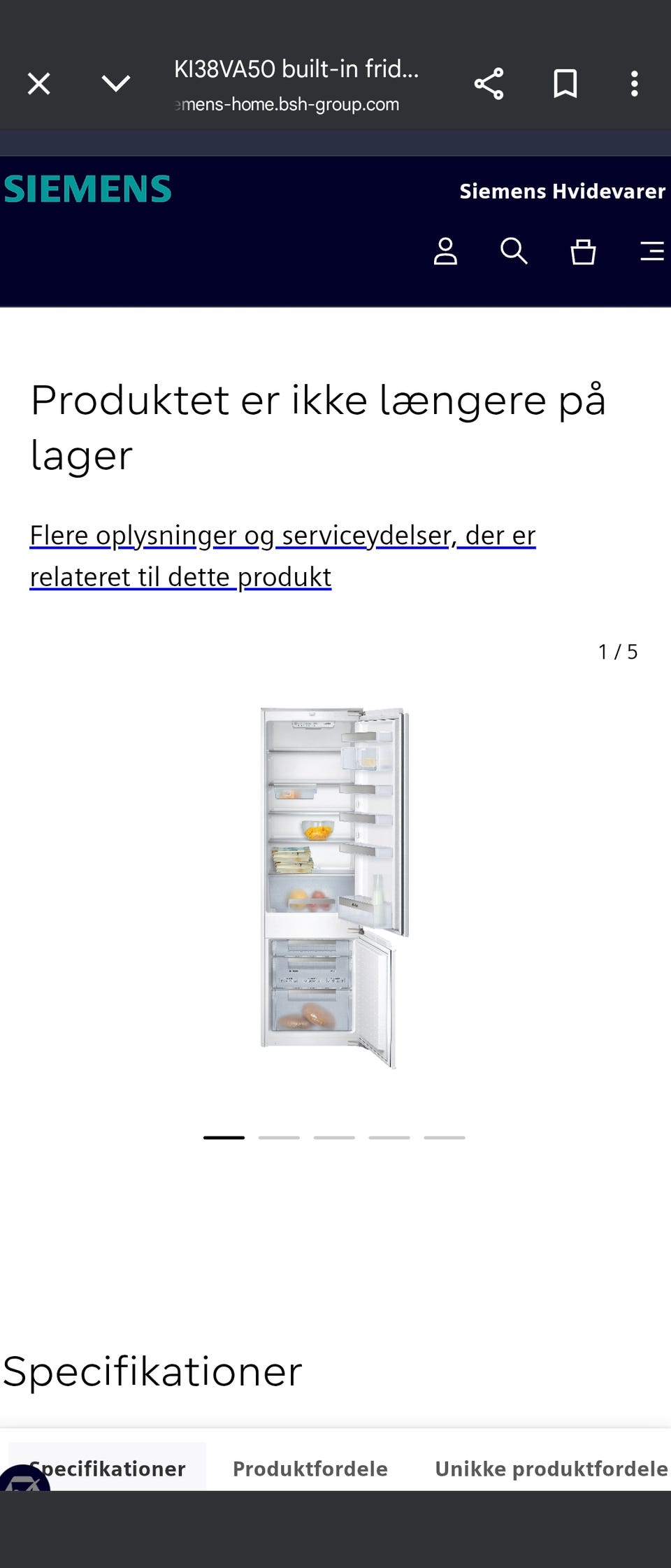Image resolution: width=671 pixels, height=1568 pixels.
Task: Open the share options for this page
Action: [x=489, y=83]
